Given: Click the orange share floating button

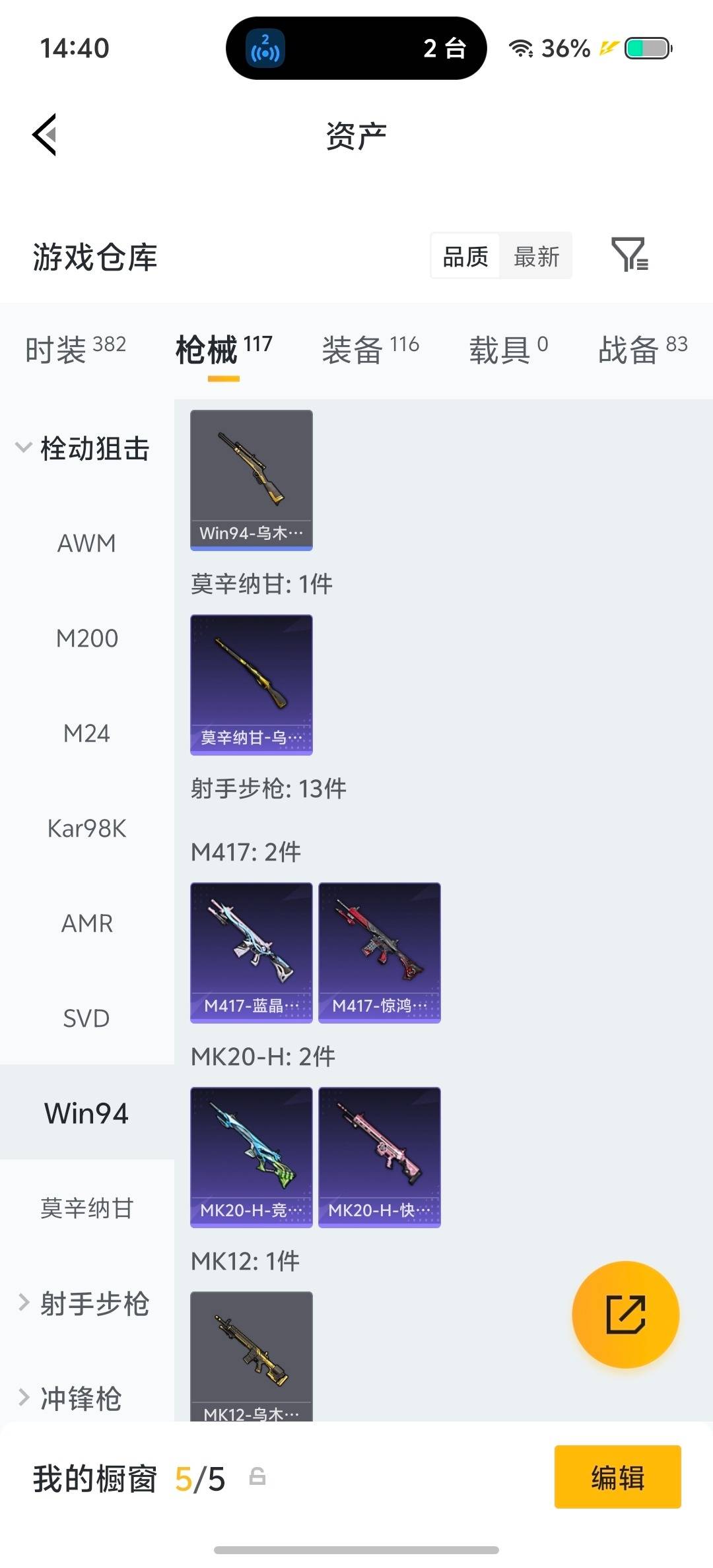Looking at the screenshot, I should coord(625,1315).
